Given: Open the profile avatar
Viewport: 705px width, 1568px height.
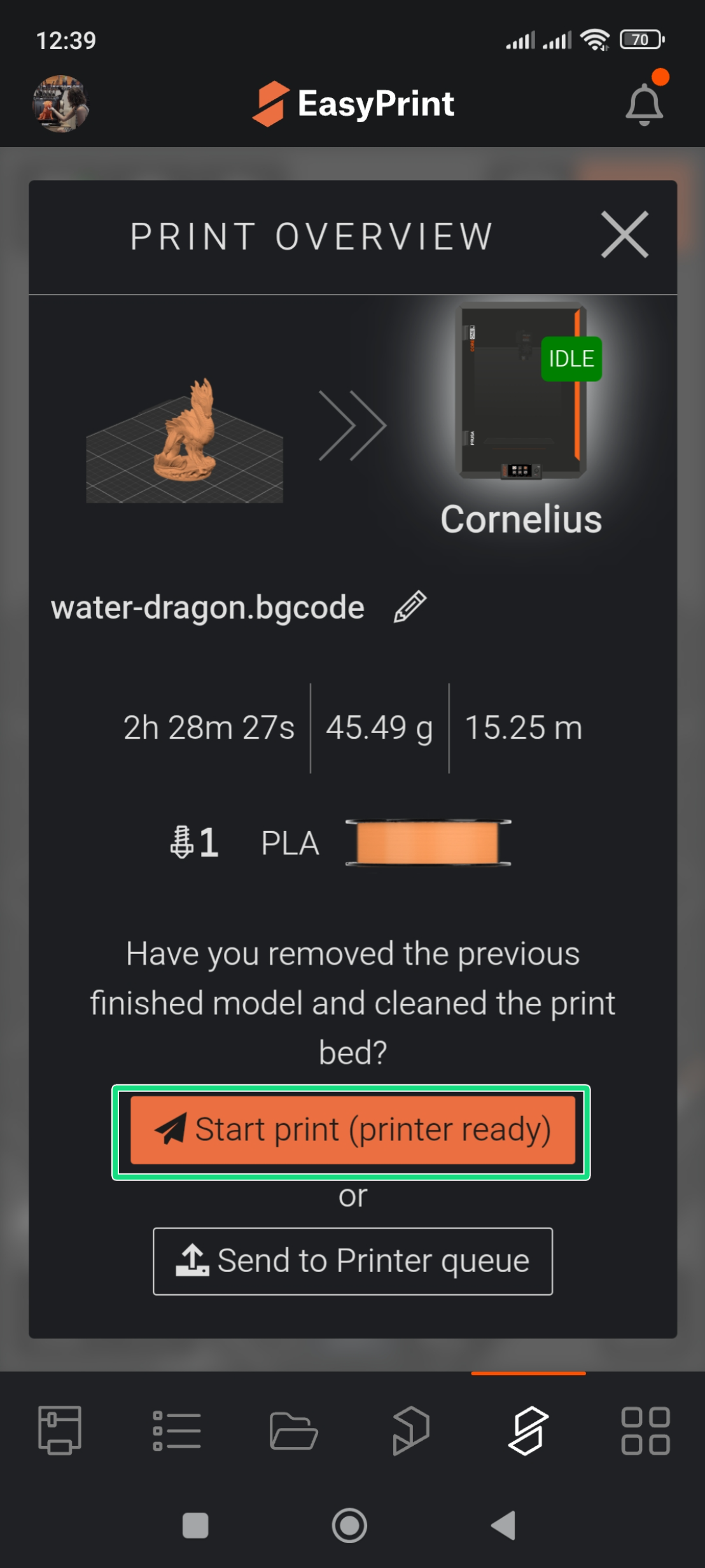Looking at the screenshot, I should point(60,104).
